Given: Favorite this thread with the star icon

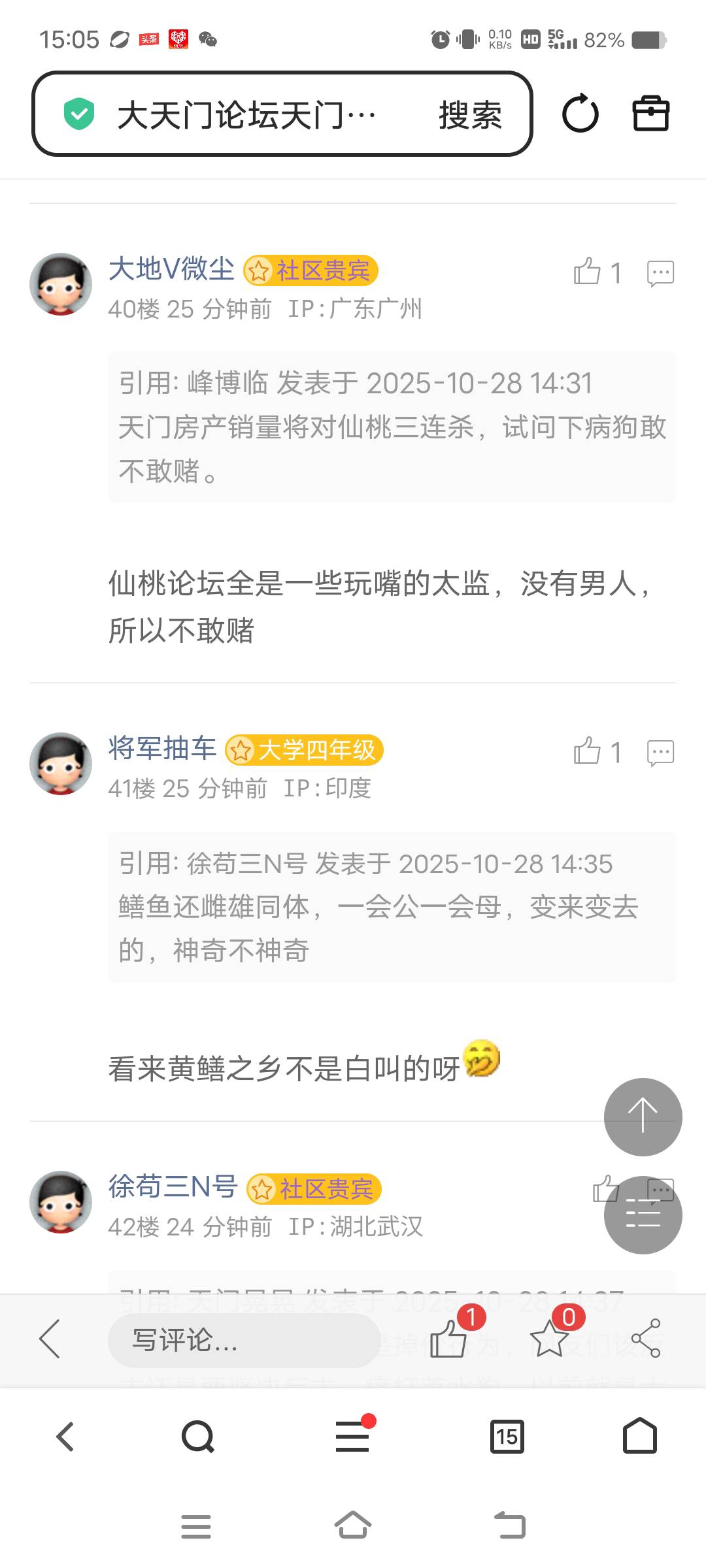Looking at the screenshot, I should click(549, 1339).
